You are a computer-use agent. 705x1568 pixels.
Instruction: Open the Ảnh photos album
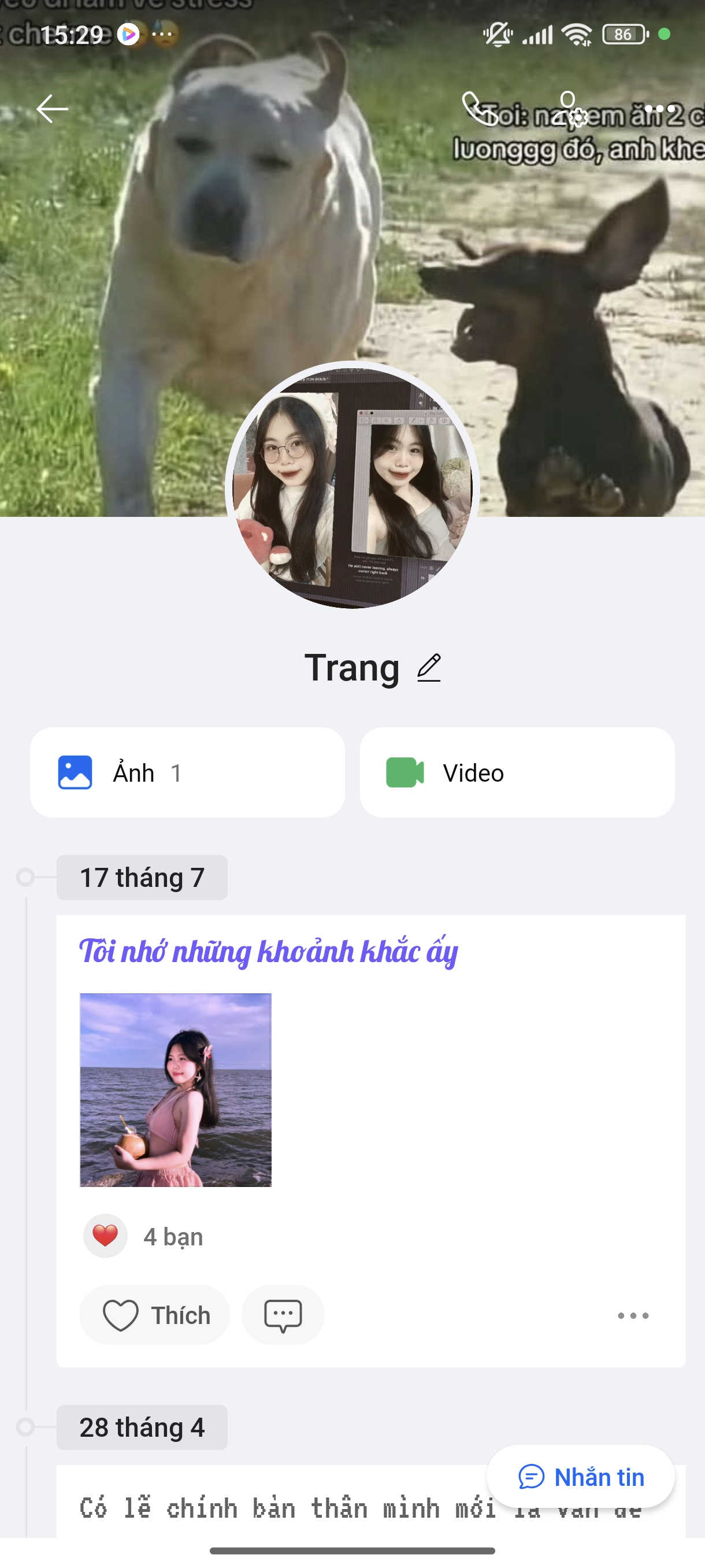point(187,772)
